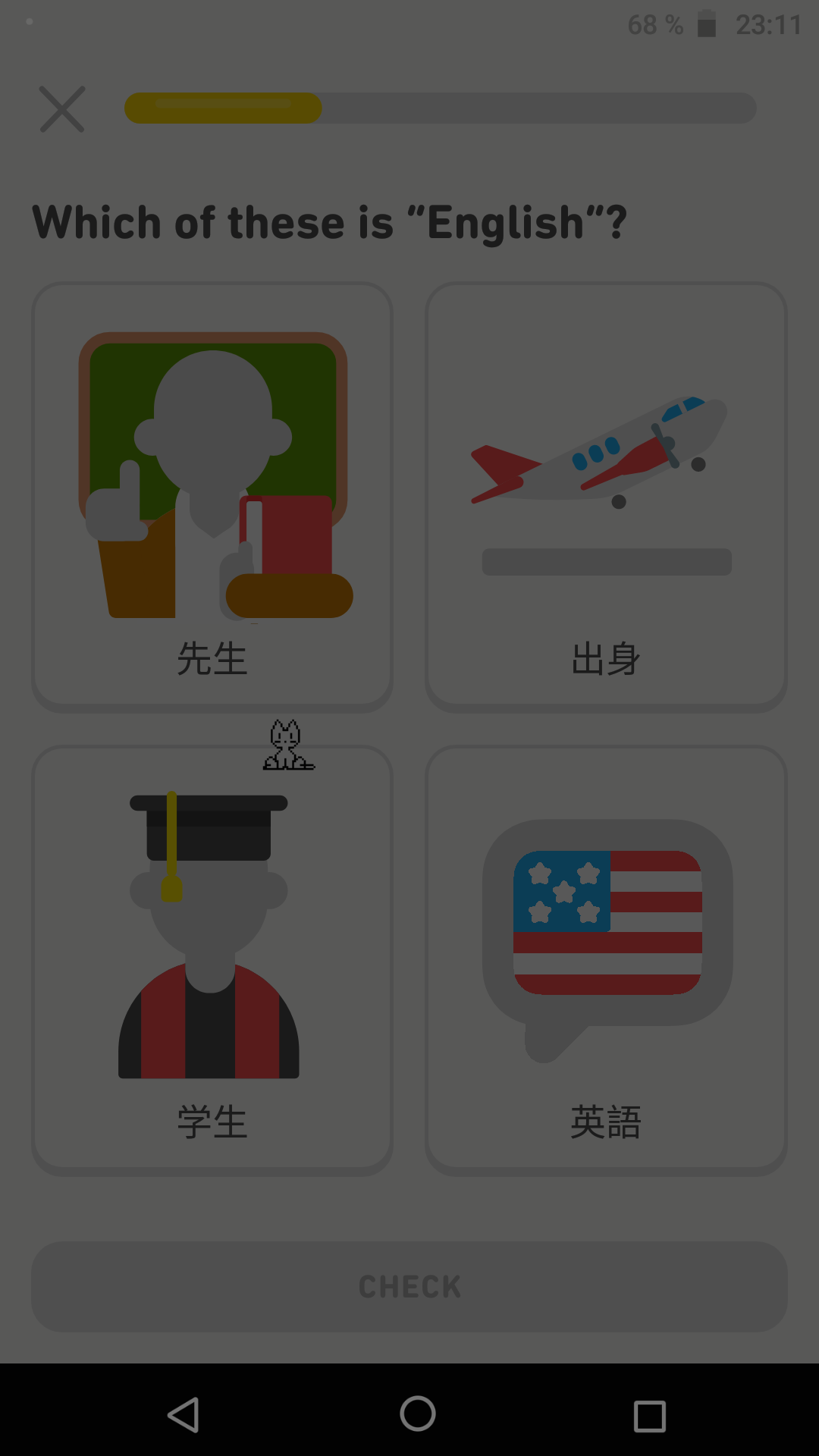The width and height of the screenshot is (819, 1456).
Task: Close the lesson with the X icon
Action: click(62, 109)
